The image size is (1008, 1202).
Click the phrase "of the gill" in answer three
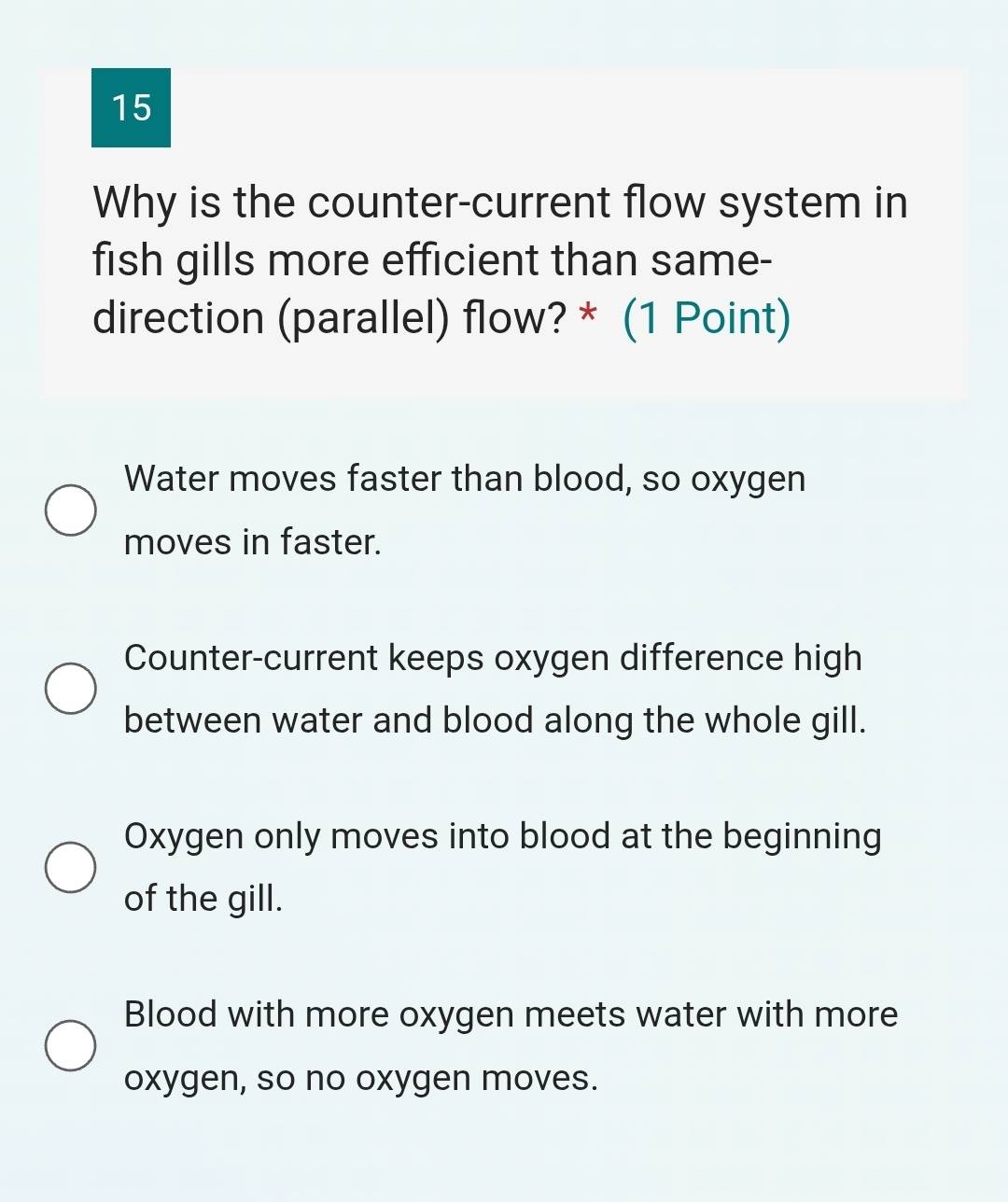[203, 899]
